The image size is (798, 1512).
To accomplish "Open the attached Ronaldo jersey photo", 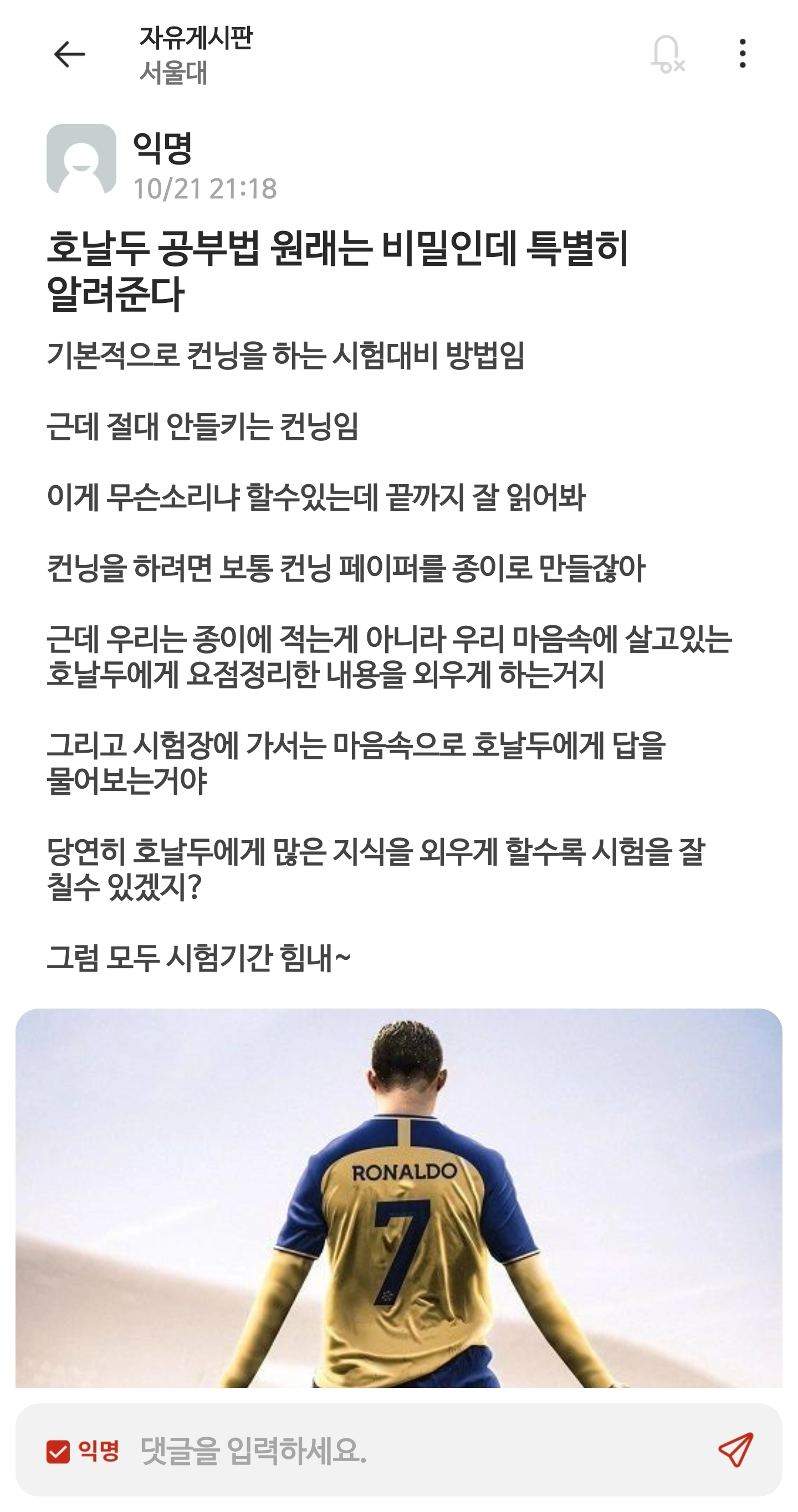I will coord(398,1197).
